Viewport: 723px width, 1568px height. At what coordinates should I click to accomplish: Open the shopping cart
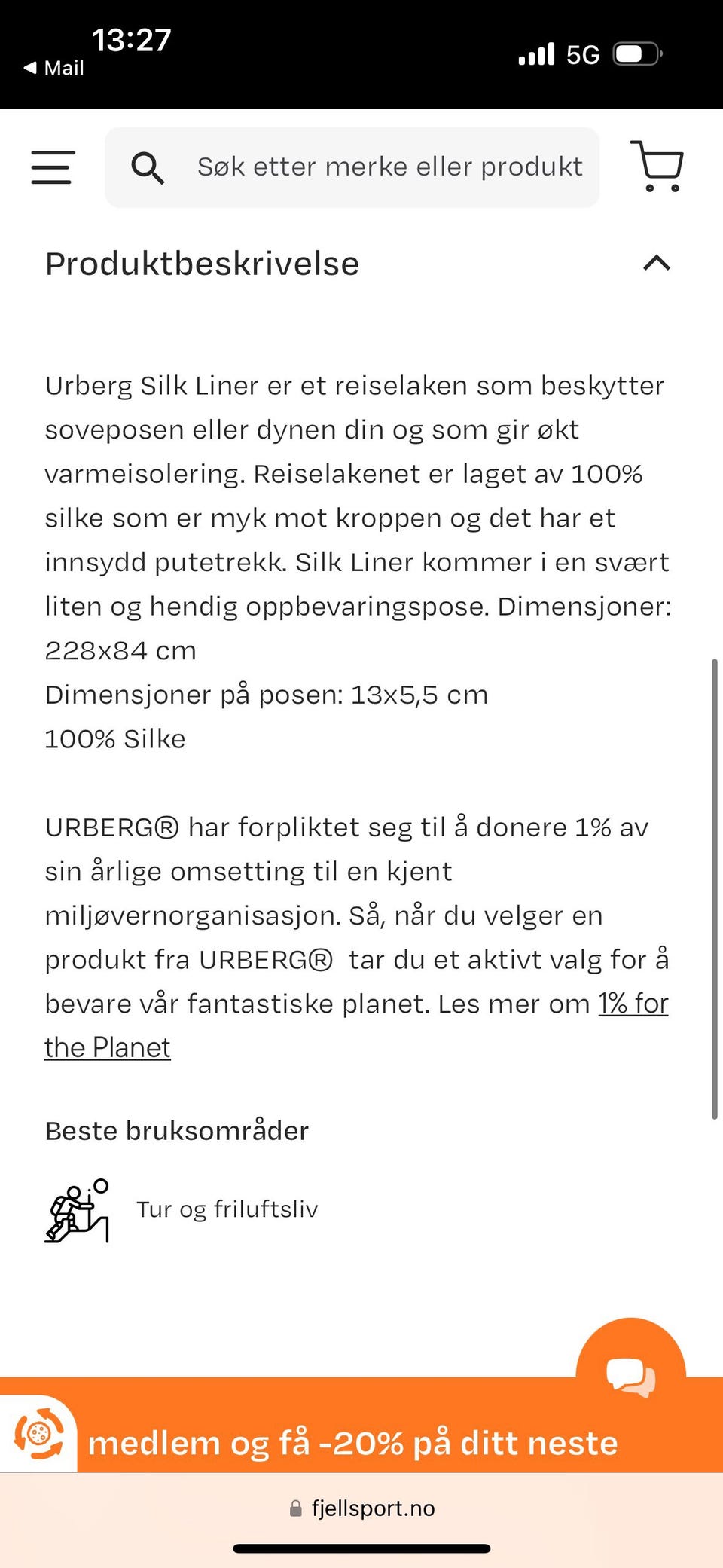click(x=657, y=167)
